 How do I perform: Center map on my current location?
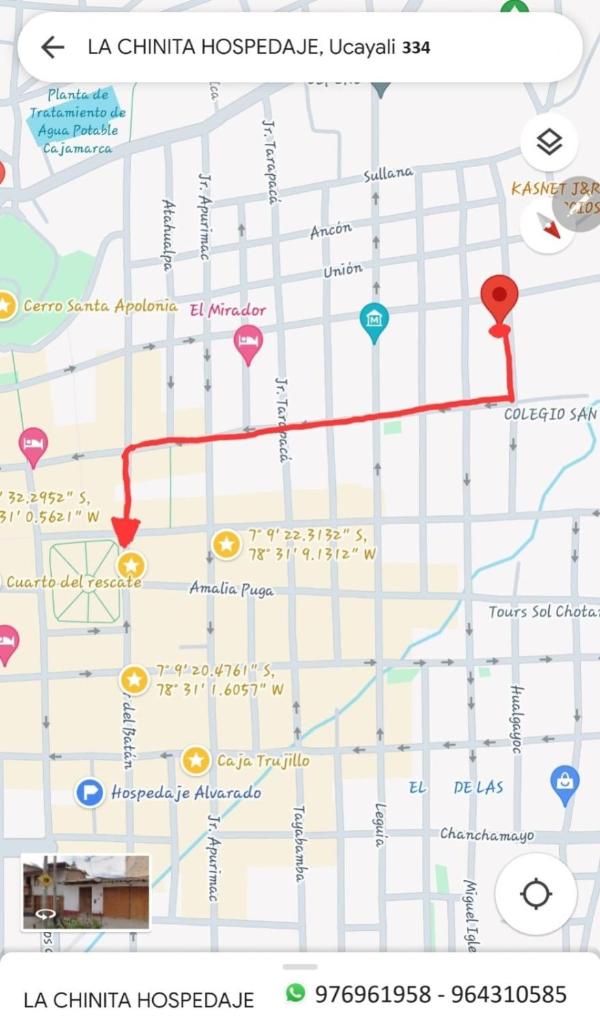[535, 893]
